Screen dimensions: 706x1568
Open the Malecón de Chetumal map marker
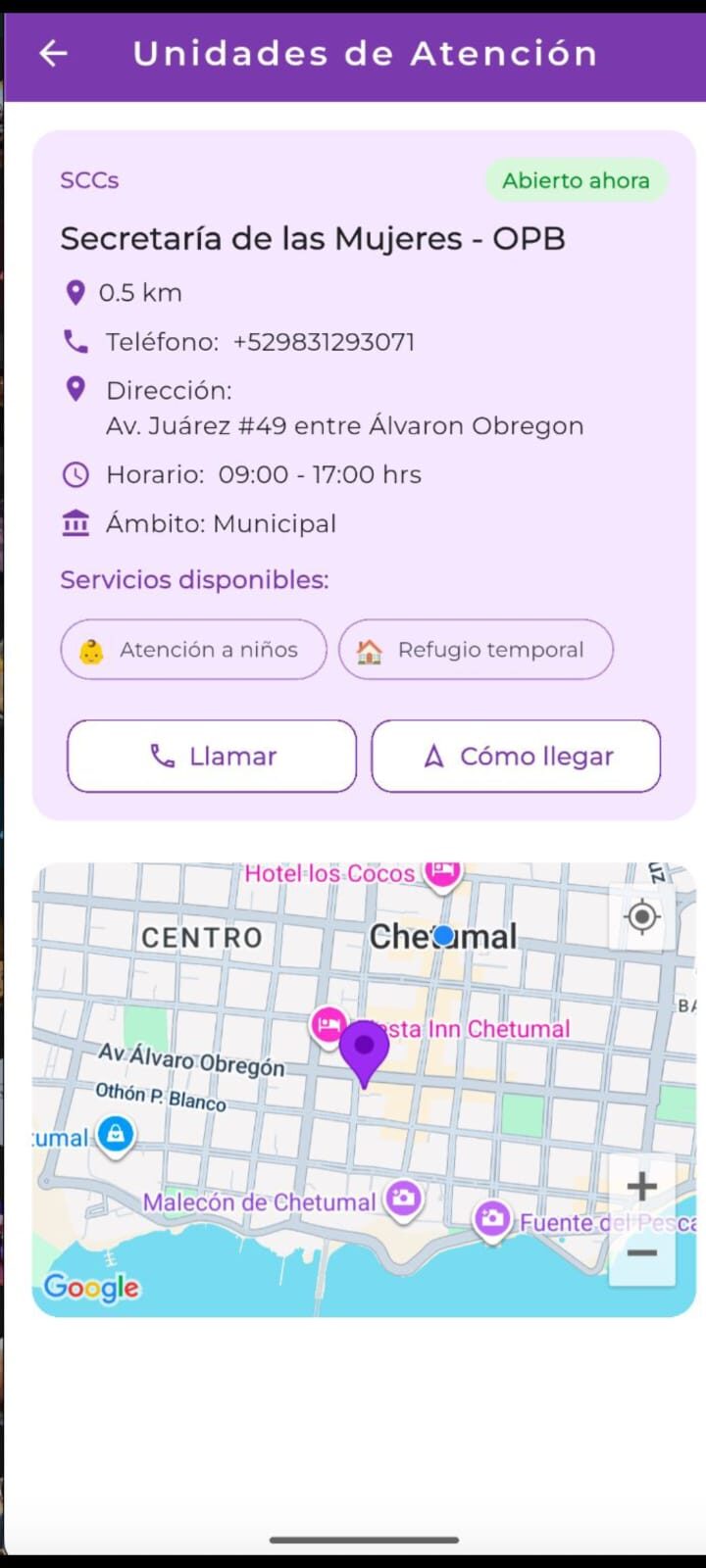(403, 1200)
